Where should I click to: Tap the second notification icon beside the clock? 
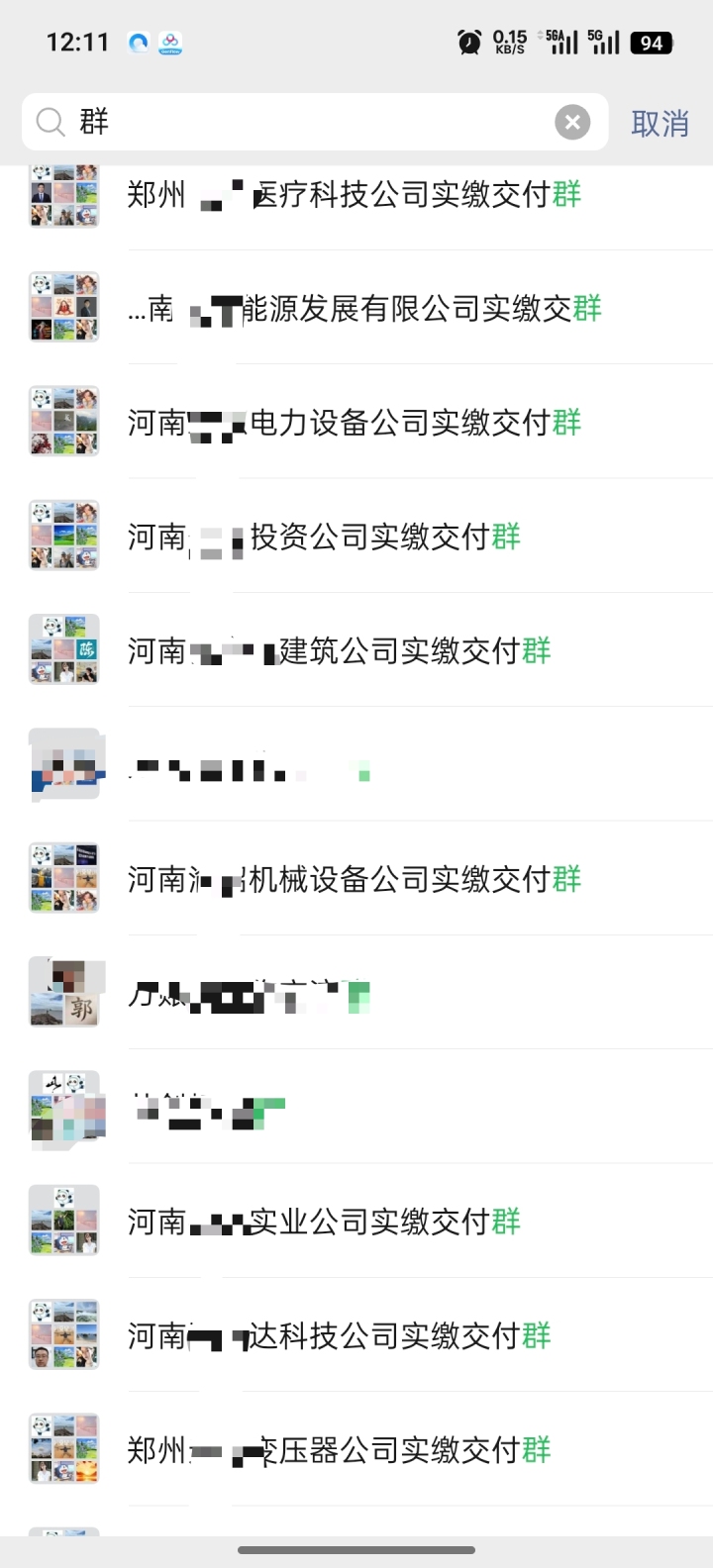[169, 41]
